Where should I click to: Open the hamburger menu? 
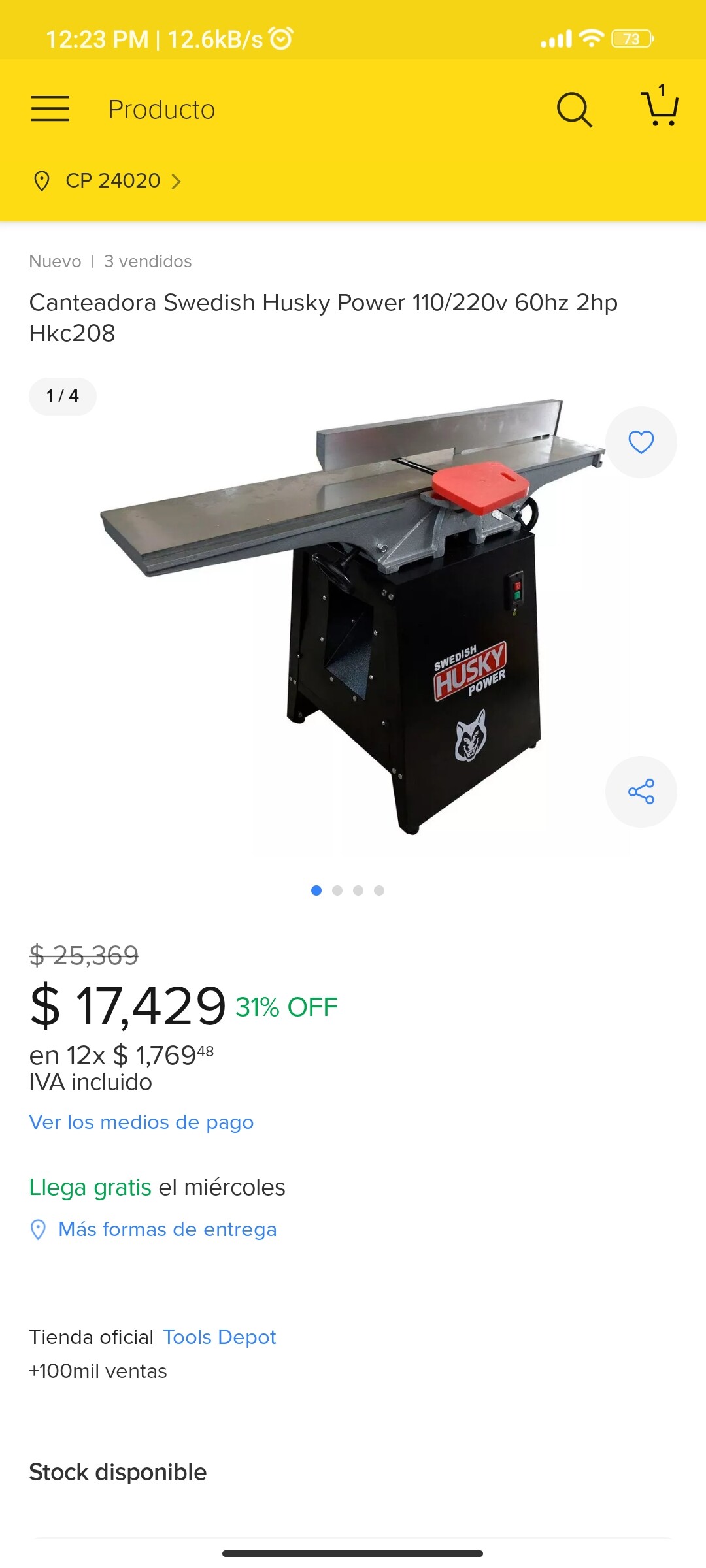point(50,108)
